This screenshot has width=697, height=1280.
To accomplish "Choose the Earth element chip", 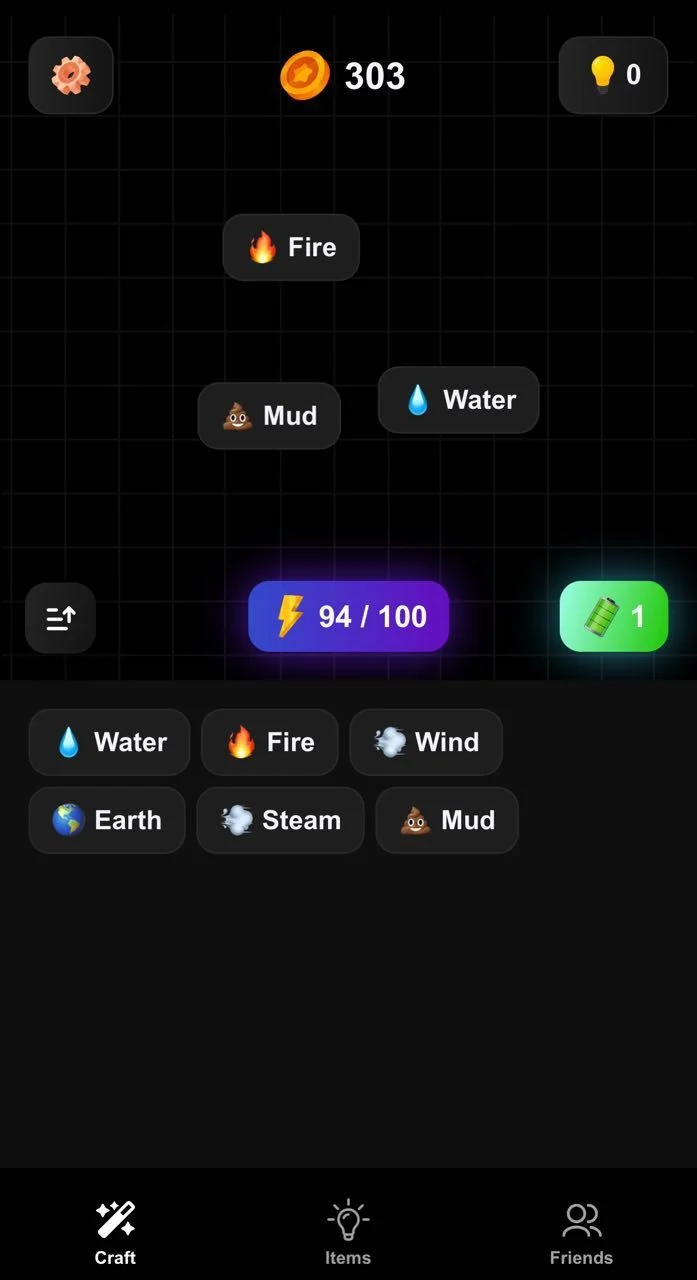I will pyautogui.click(x=107, y=820).
